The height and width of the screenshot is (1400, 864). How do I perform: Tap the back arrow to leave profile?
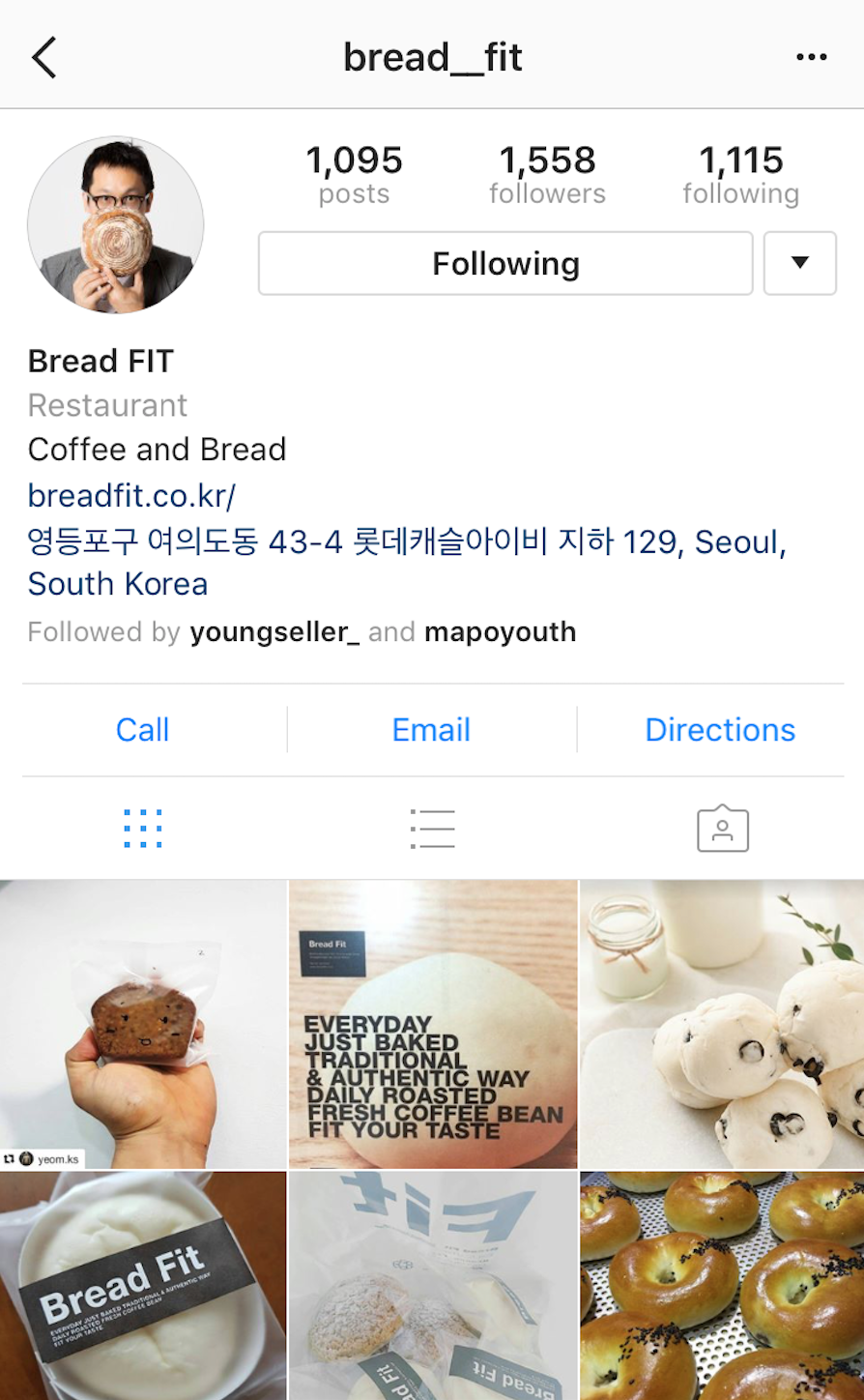[43, 56]
